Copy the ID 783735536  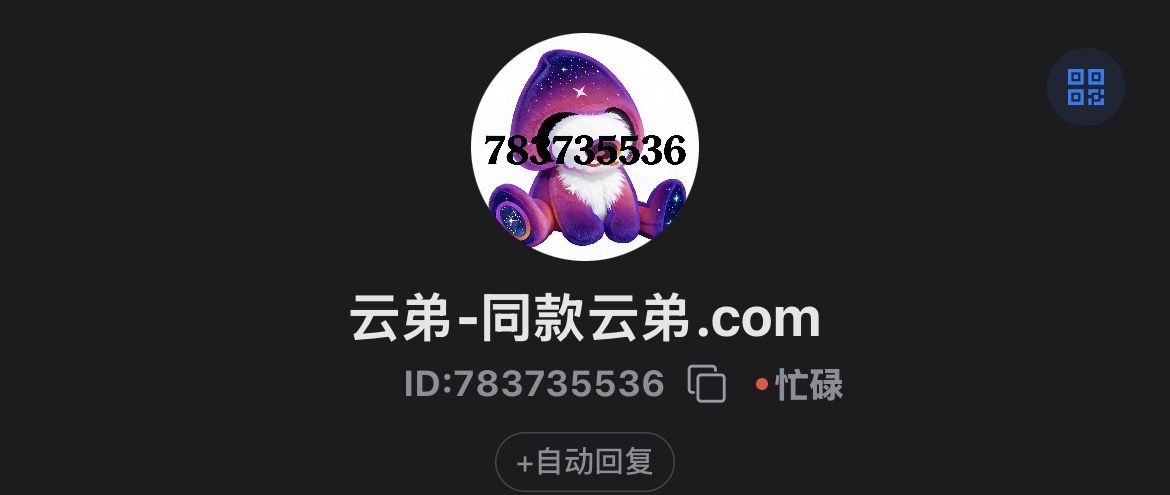[x=707, y=384]
